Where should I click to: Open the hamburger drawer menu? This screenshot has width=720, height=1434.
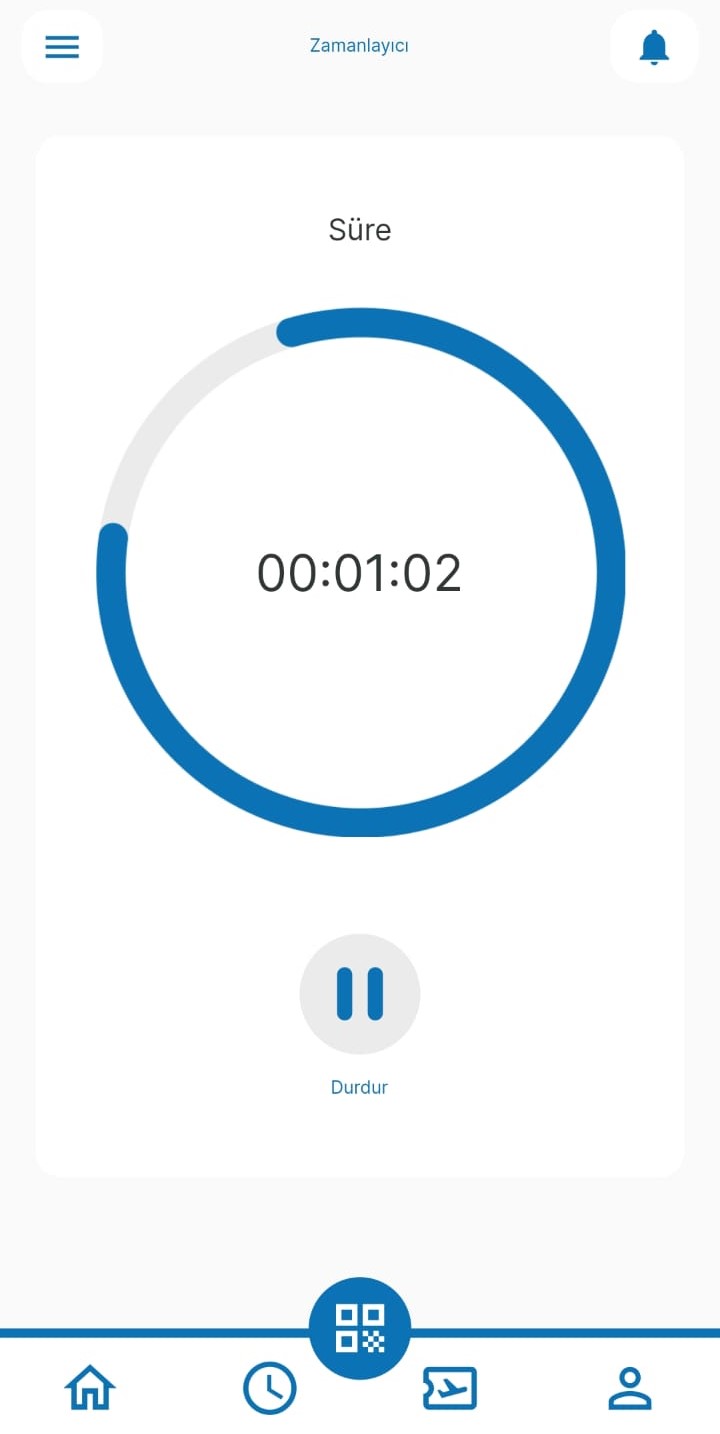[x=62, y=47]
